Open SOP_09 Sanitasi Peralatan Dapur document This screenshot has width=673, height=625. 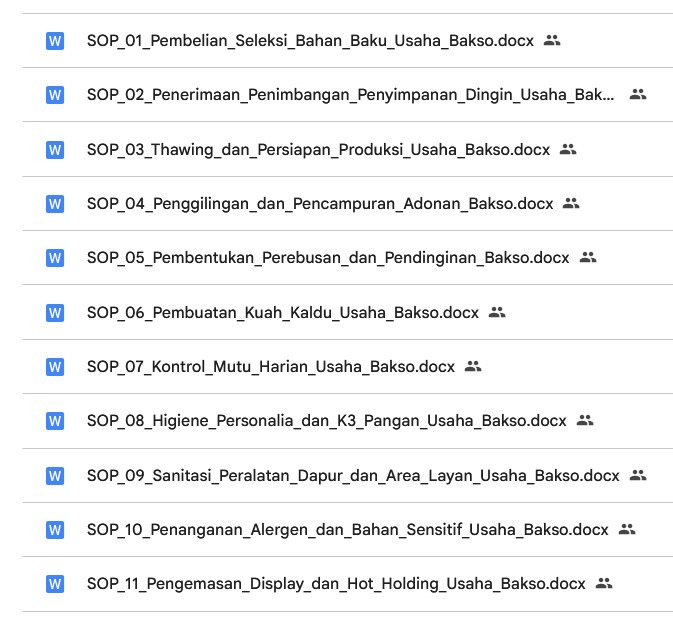(352, 475)
